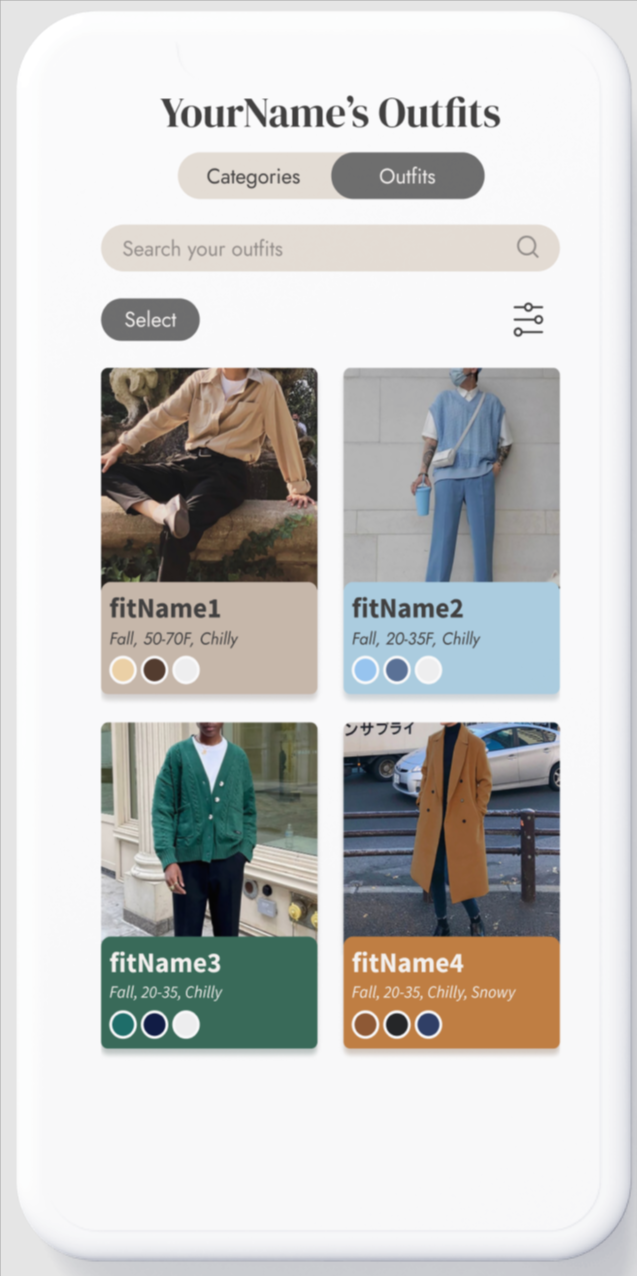This screenshot has width=637, height=1276.
Task: Open the filter sliders icon
Action: (x=528, y=320)
